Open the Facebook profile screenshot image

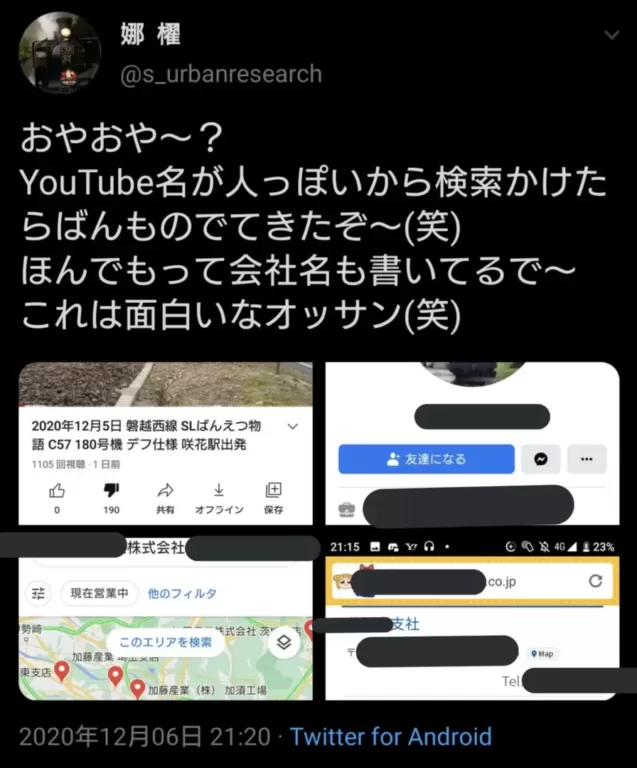coord(472,444)
